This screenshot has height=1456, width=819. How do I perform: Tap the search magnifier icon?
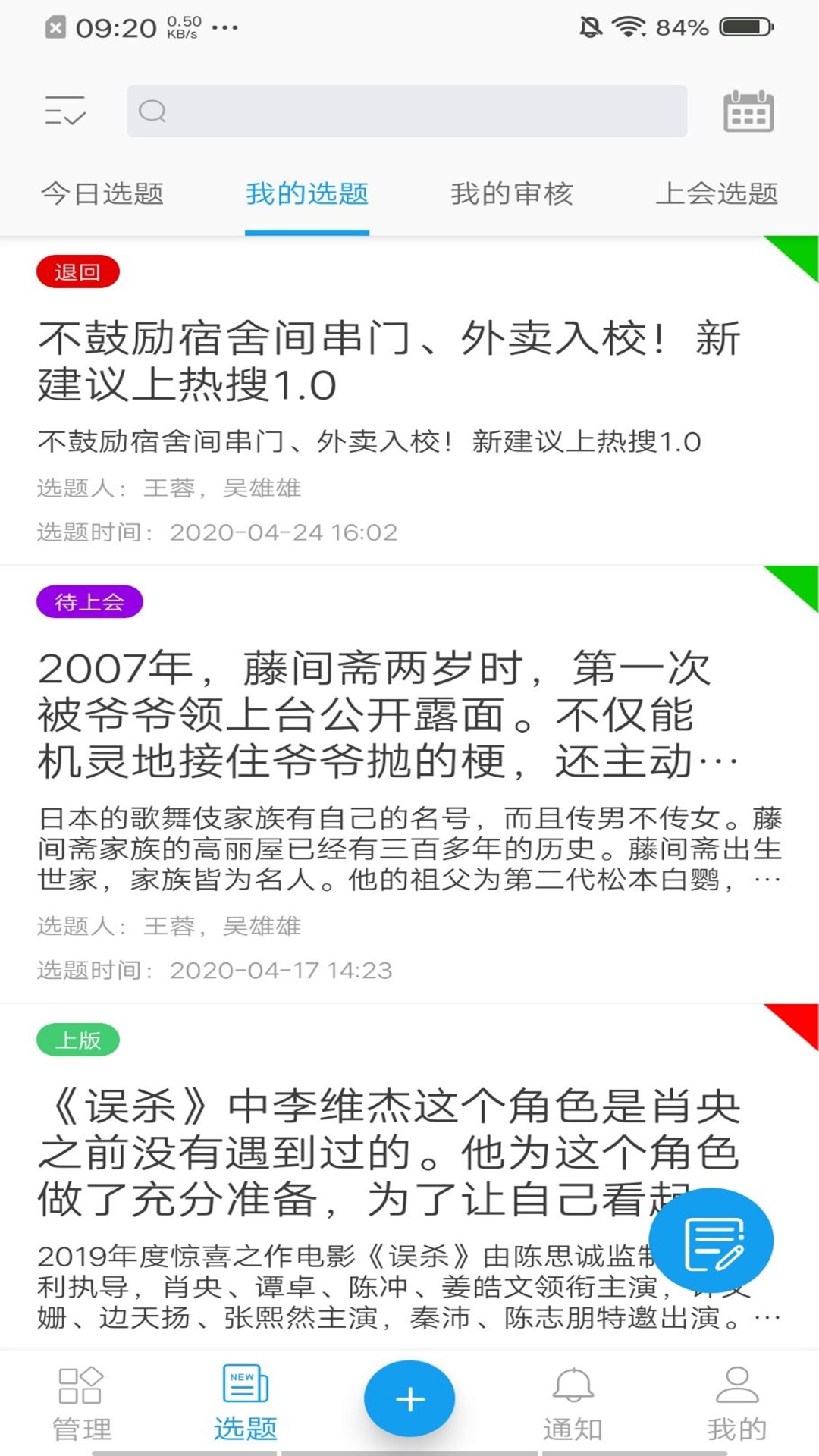pyautogui.click(x=155, y=111)
